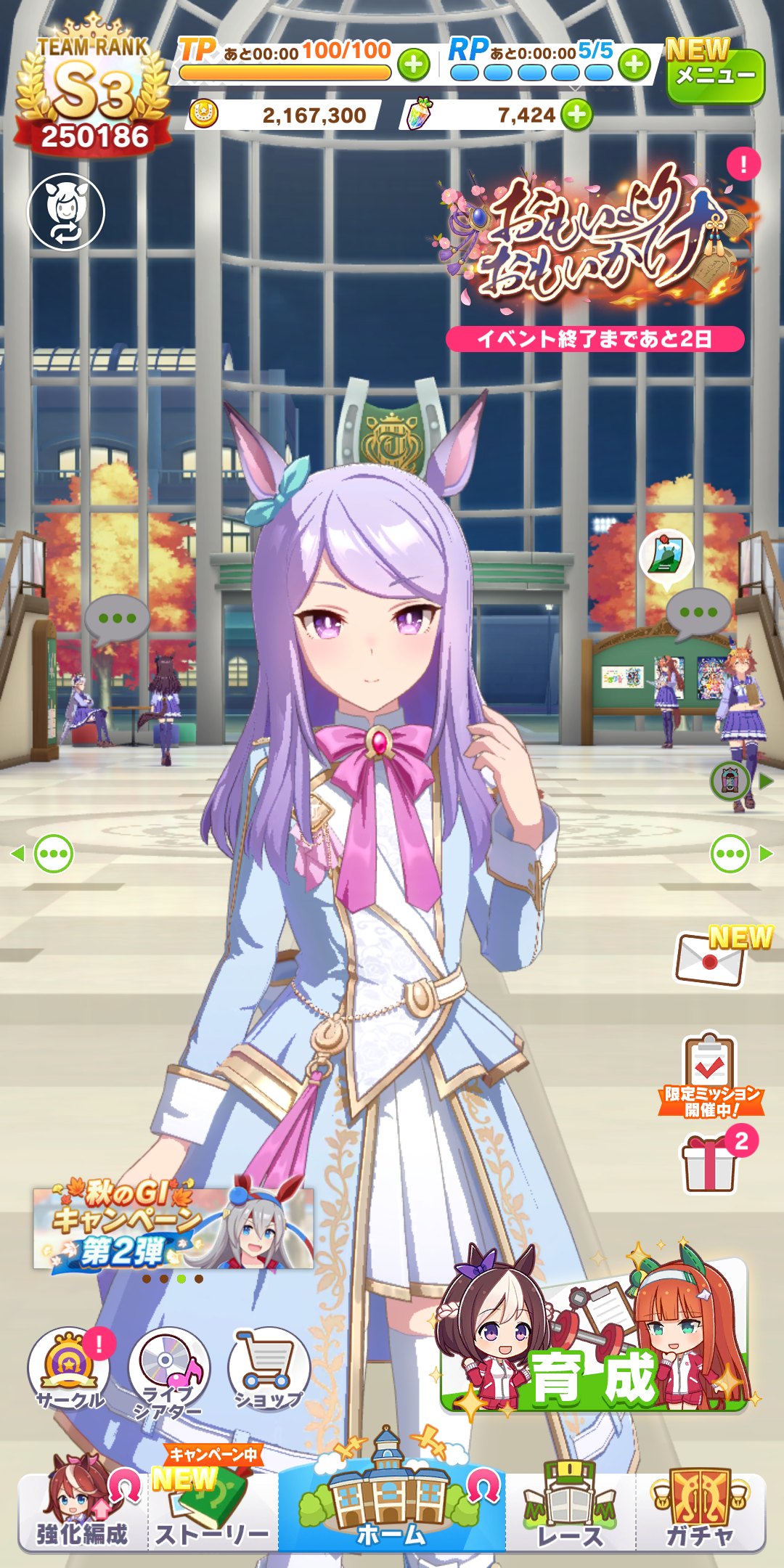Open the mailbox envelope icon

(x=710, y=960)
